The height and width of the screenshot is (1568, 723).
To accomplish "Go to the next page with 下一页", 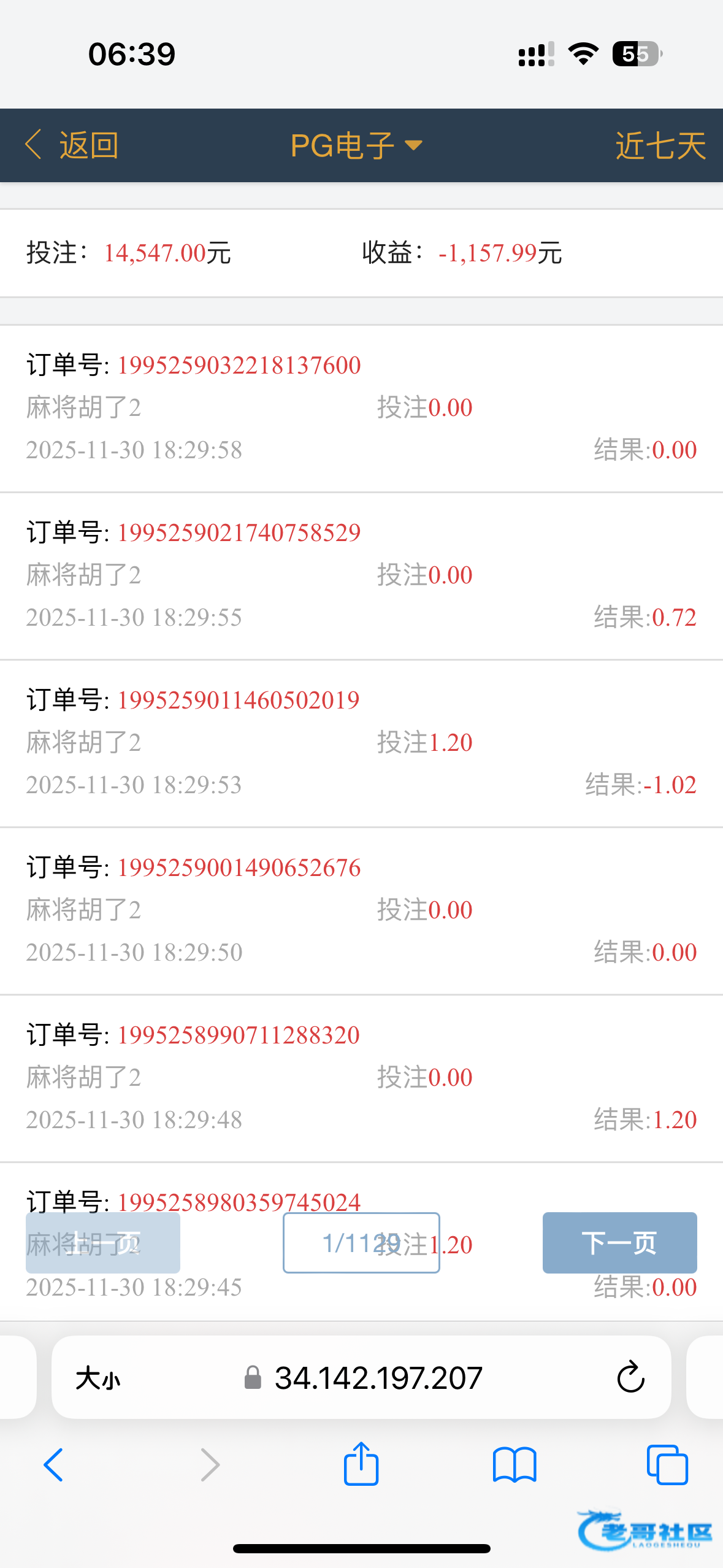I will coord(619,1242).
